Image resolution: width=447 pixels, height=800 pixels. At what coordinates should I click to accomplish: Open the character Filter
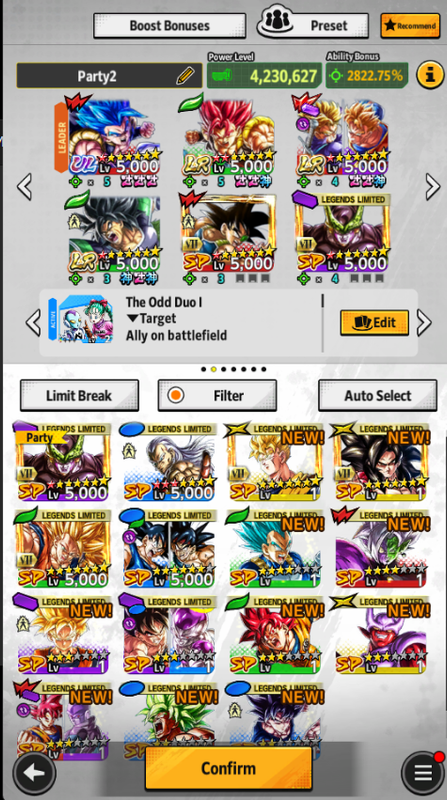click(217, 395)
